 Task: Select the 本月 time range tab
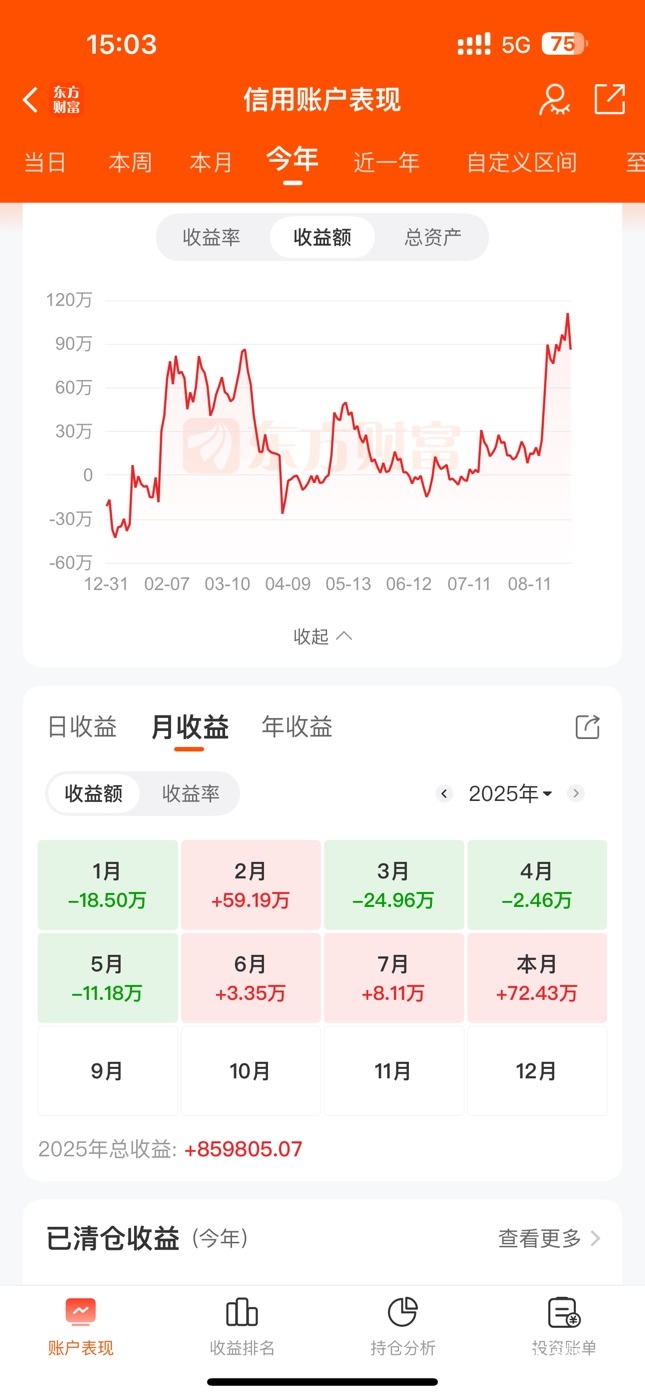click(211, 162)
